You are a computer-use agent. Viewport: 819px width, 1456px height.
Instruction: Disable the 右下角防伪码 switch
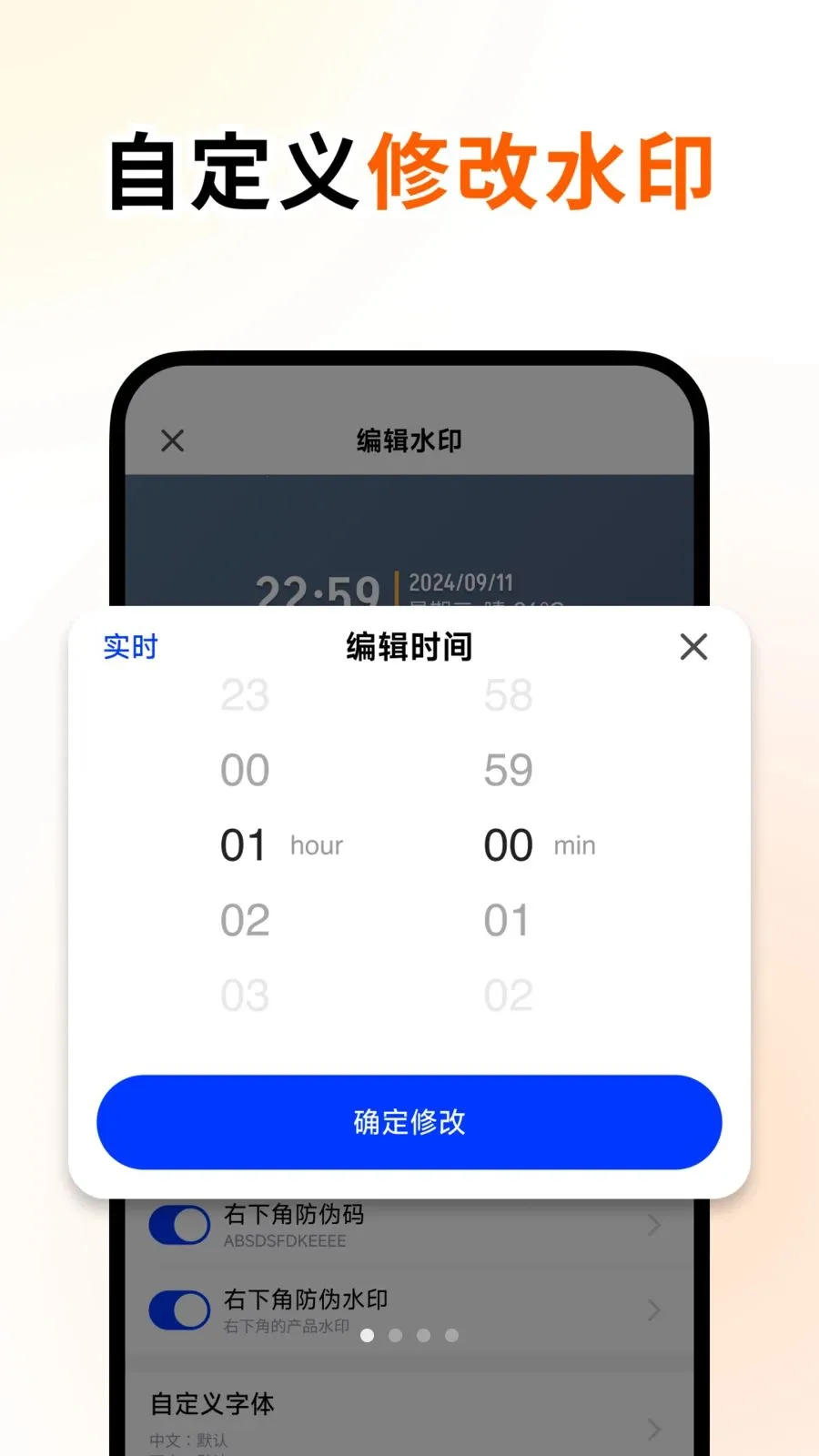pyautogui.click(x=178, y=1224)
